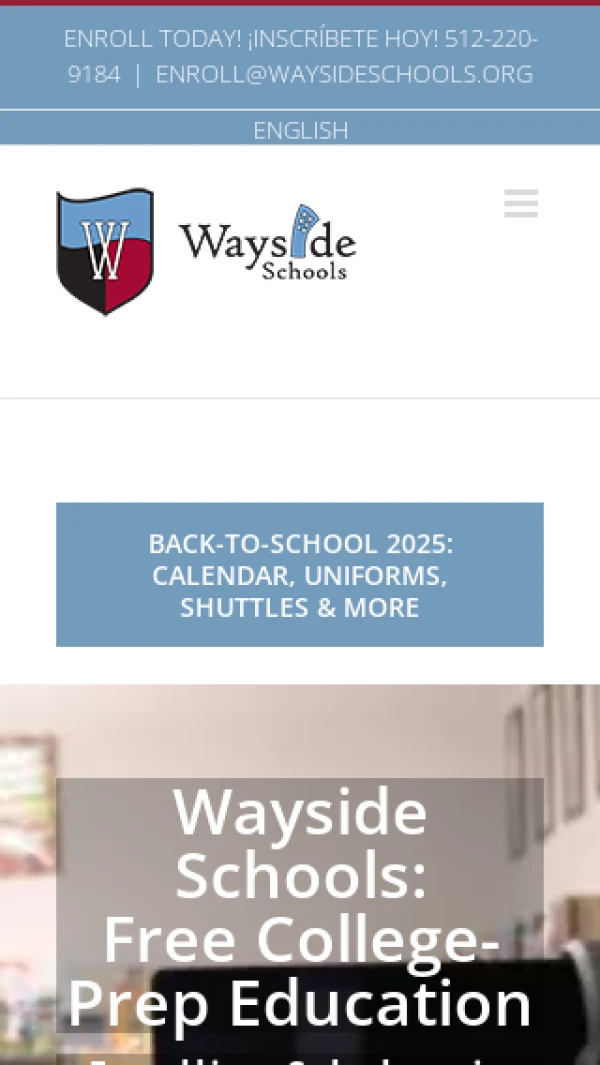Tap the enroll@waysideschools.org email link
This screenshot has width=600, height=1065.
pos(344,74)
